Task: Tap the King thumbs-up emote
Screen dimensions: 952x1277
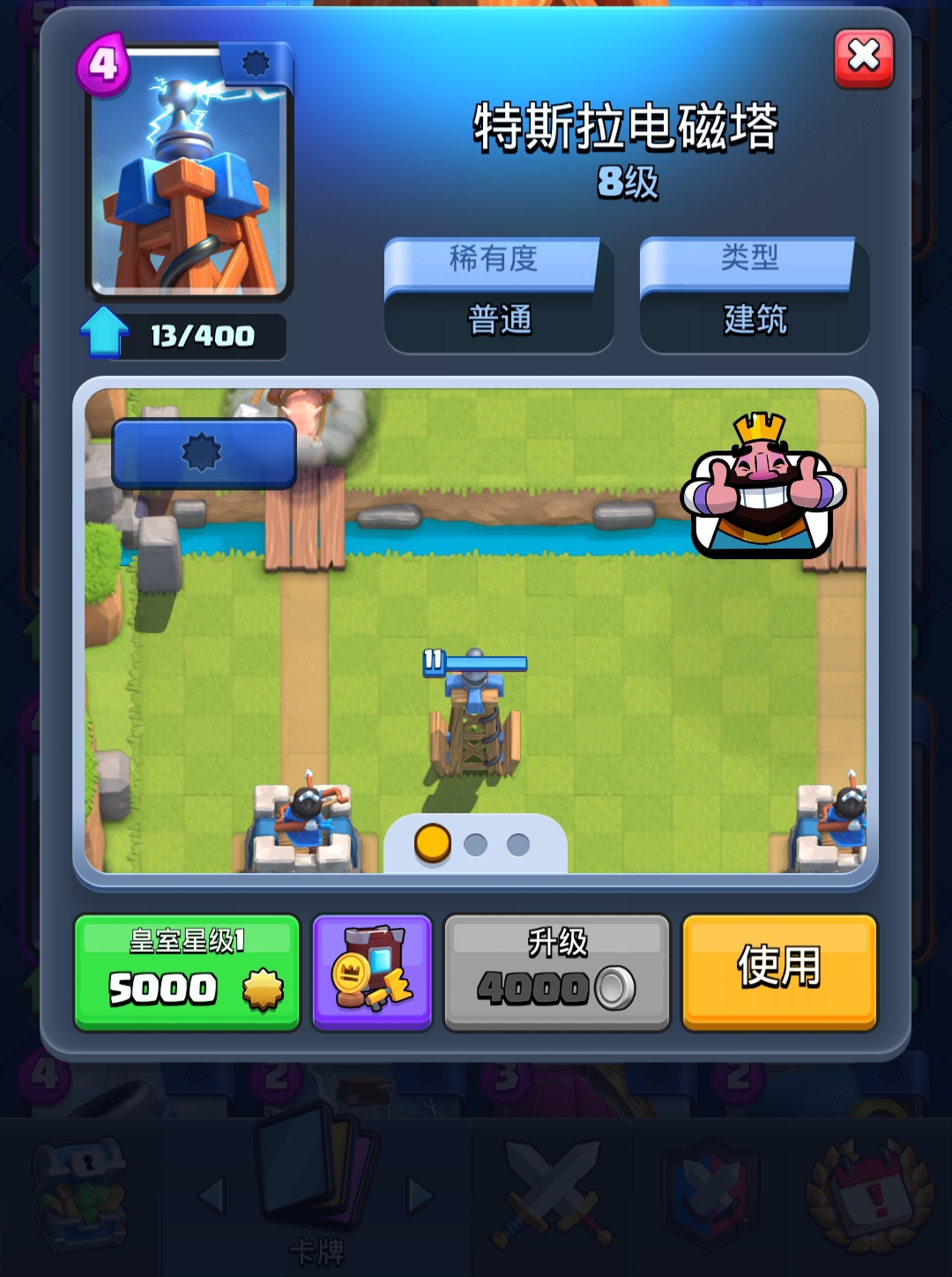Action: coord(763,487)
